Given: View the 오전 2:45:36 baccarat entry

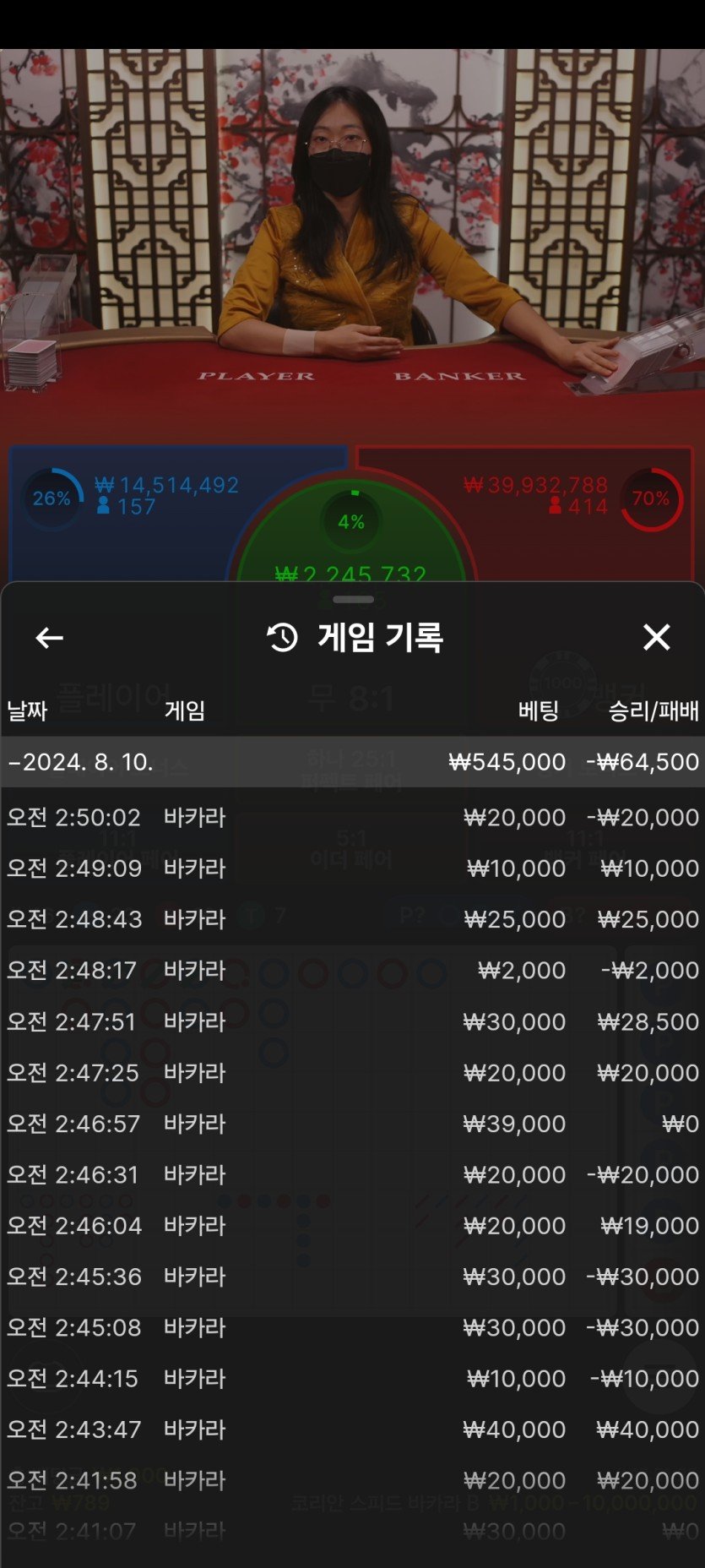Looking at the screenshot, I should 352,1277.
